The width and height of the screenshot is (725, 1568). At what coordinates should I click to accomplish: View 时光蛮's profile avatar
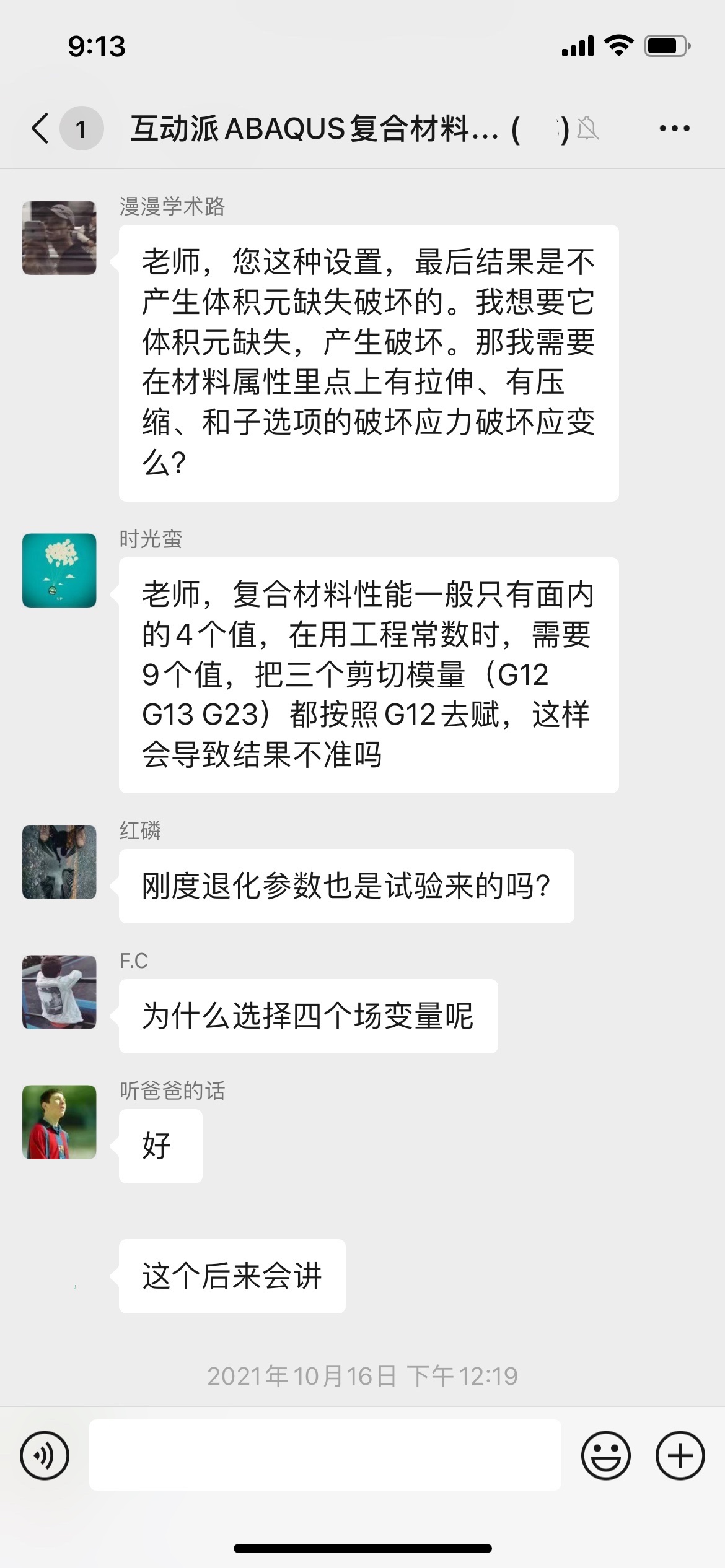(59, 570)
